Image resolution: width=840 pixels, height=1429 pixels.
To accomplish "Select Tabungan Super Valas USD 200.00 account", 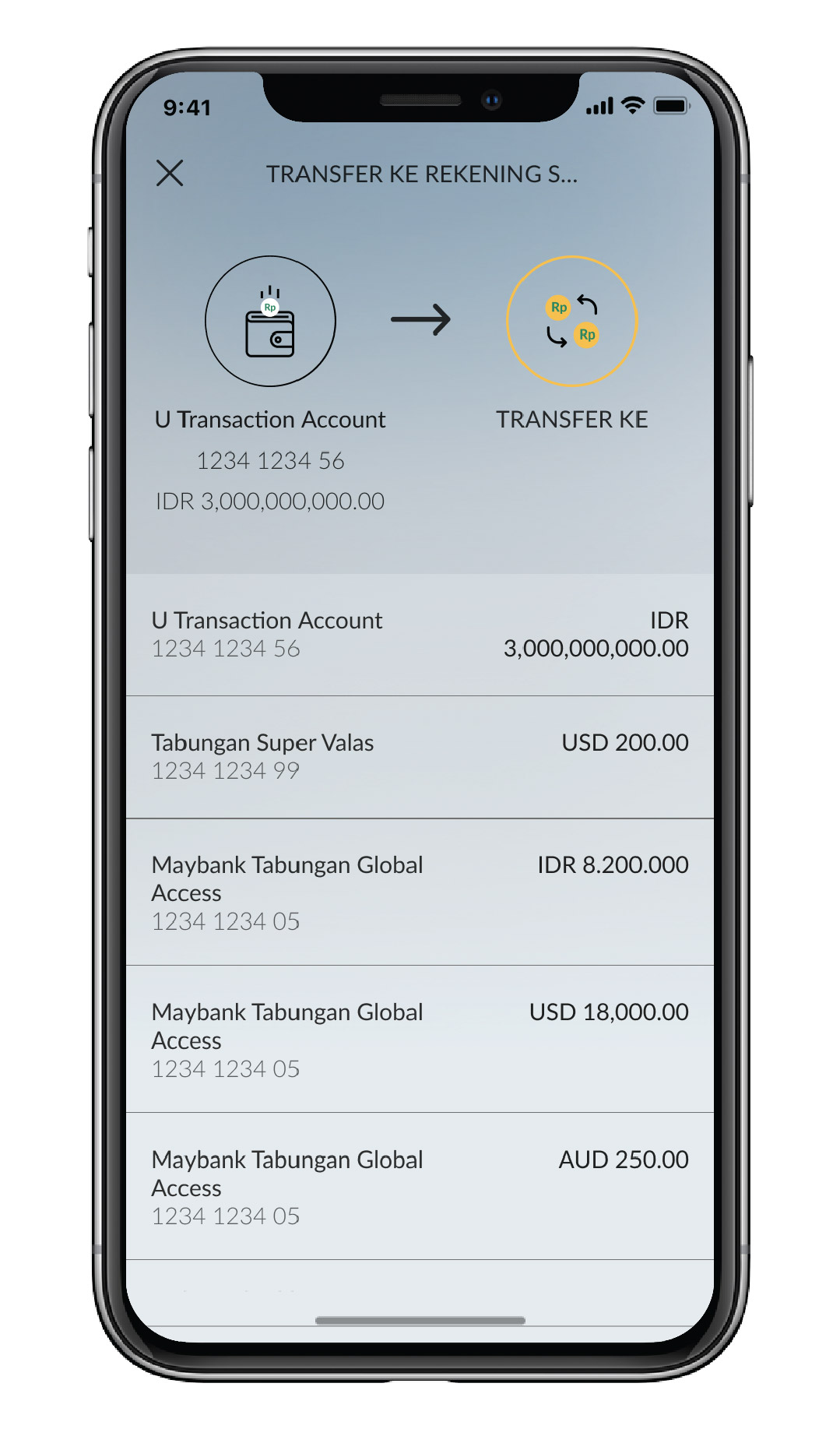I will (x=420, y=756).
